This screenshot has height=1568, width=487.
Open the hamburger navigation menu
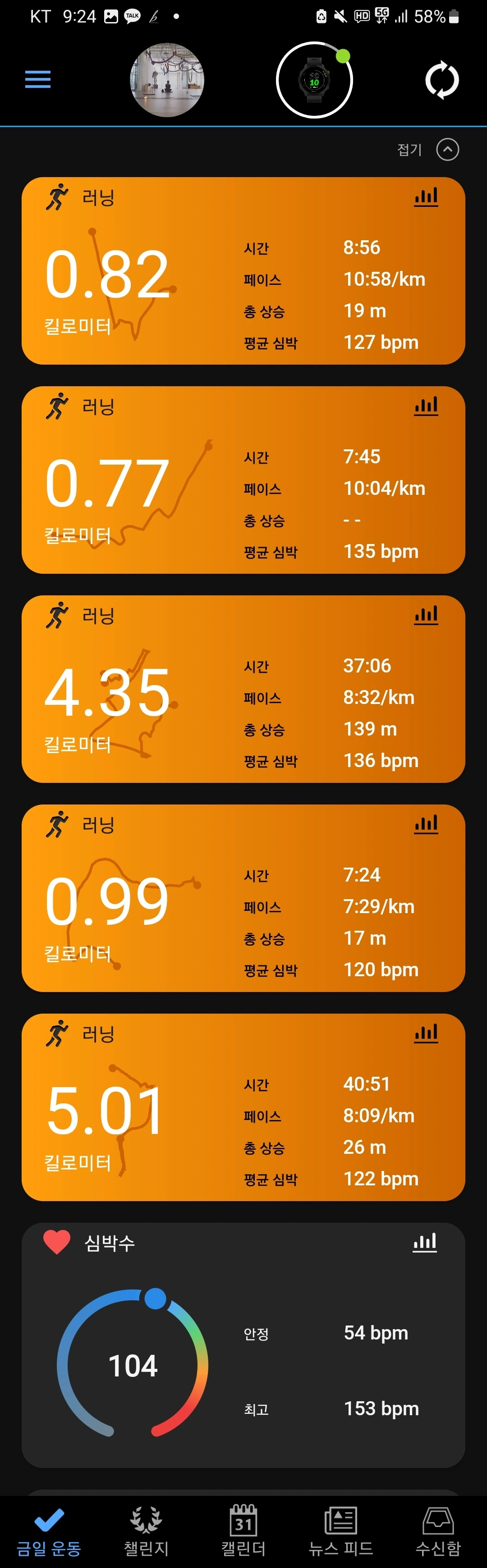[x=38, y=79]
